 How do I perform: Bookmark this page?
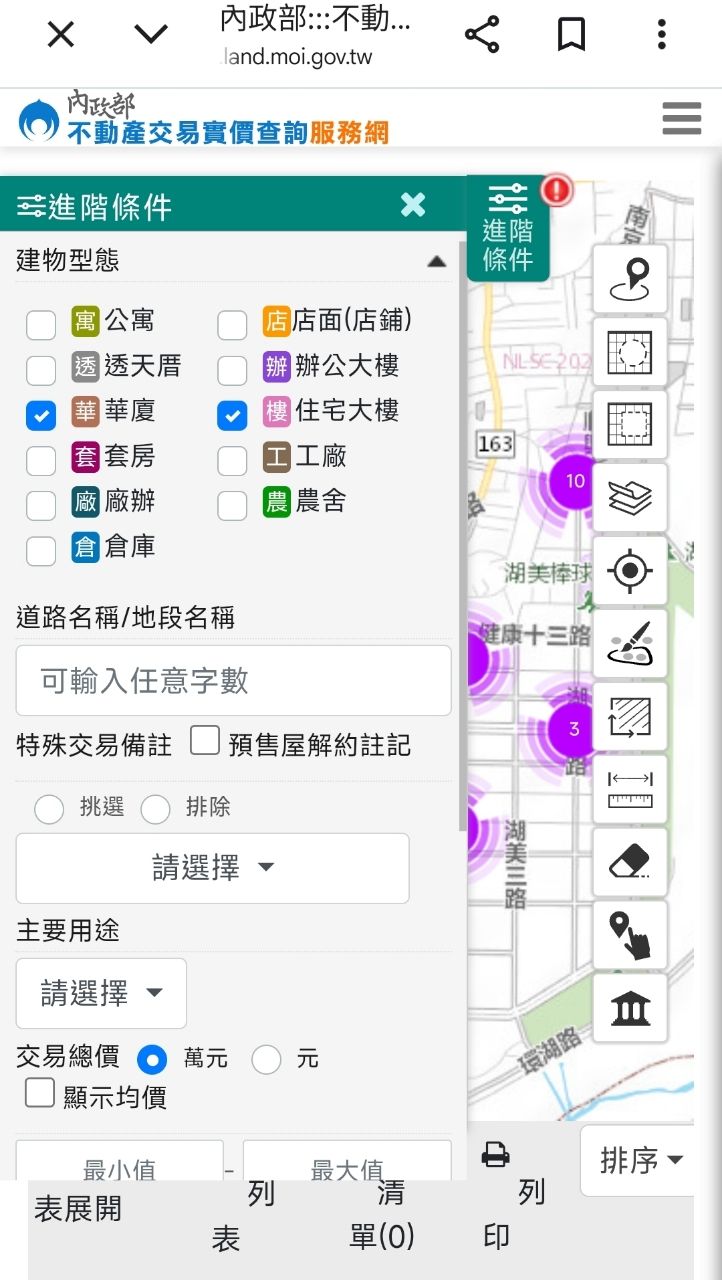[x=571, y=35]
